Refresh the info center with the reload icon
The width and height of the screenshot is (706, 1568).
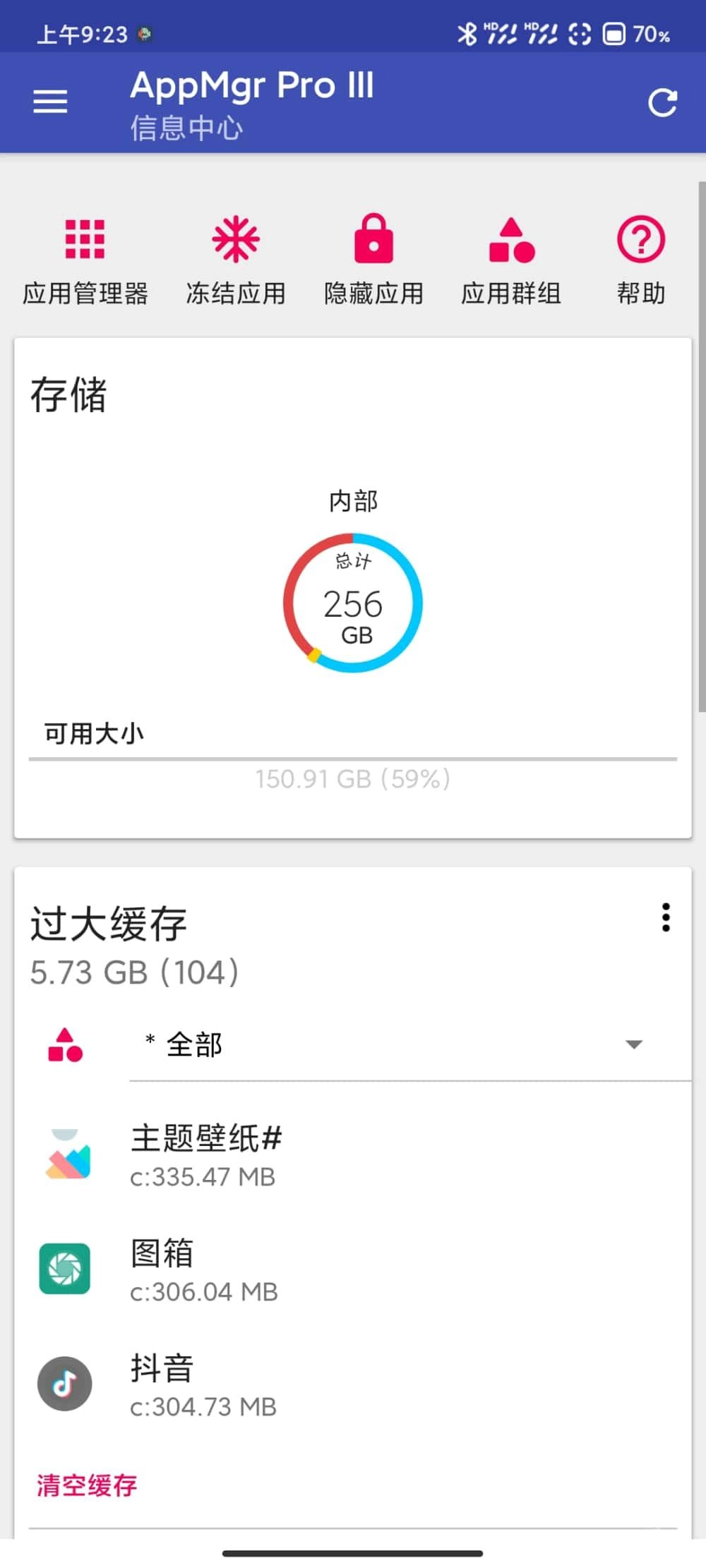tap(662, 102)
